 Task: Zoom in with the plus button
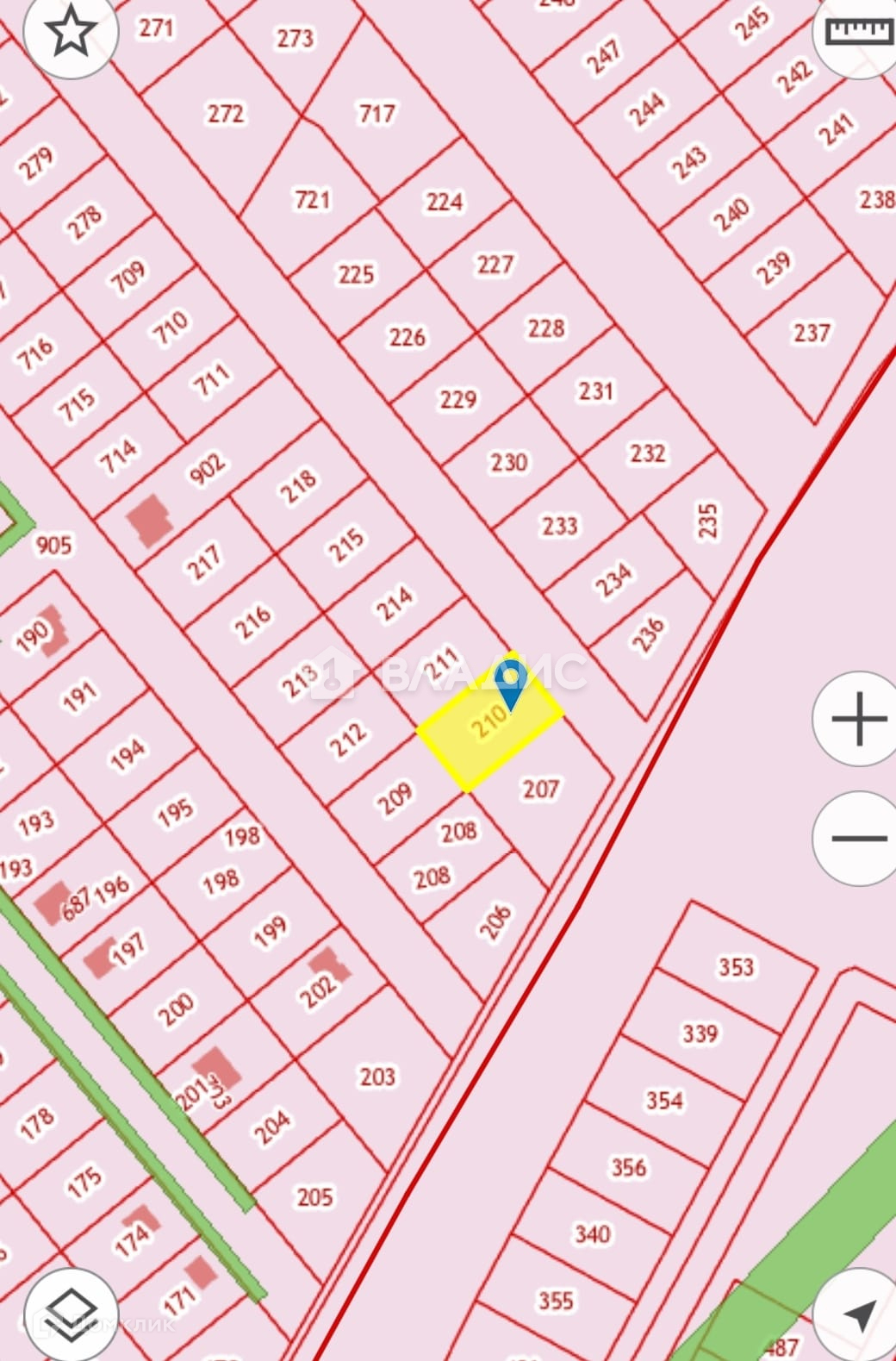point(856,718)
